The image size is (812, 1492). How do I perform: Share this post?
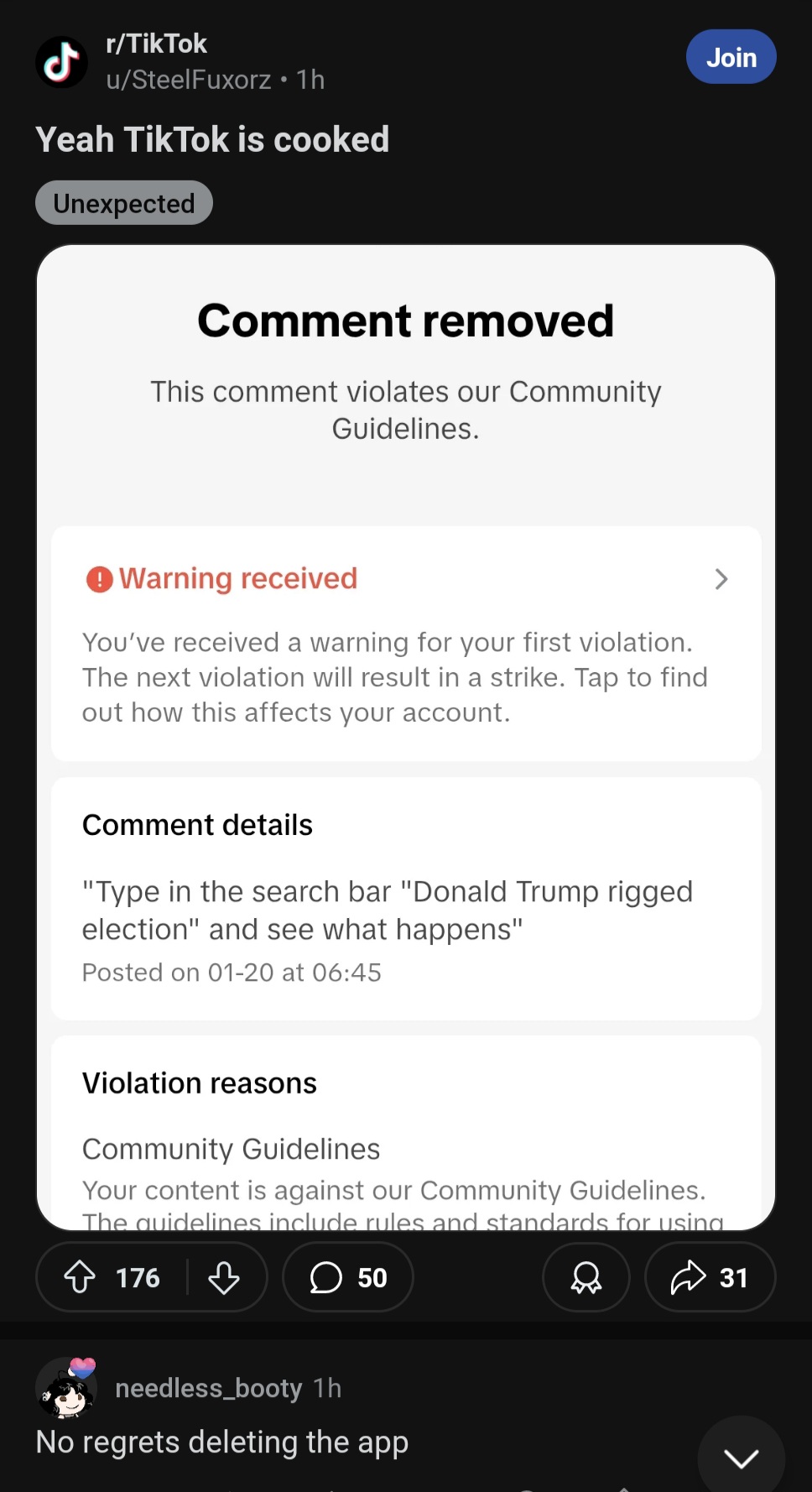pos(710,1277)
